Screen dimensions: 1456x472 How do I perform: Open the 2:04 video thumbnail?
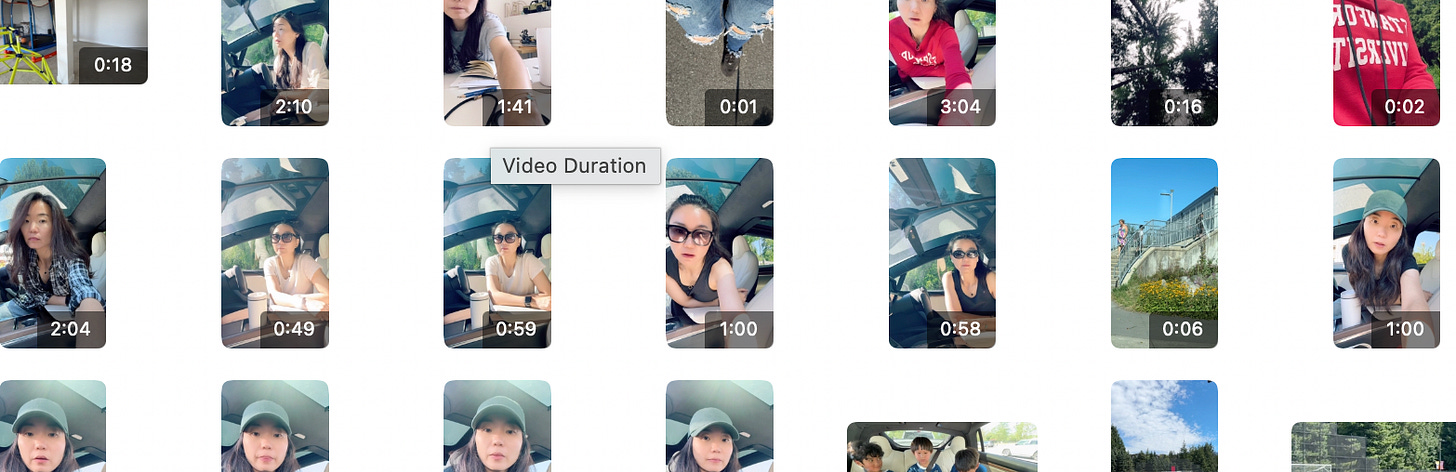[x=52, y=252]
